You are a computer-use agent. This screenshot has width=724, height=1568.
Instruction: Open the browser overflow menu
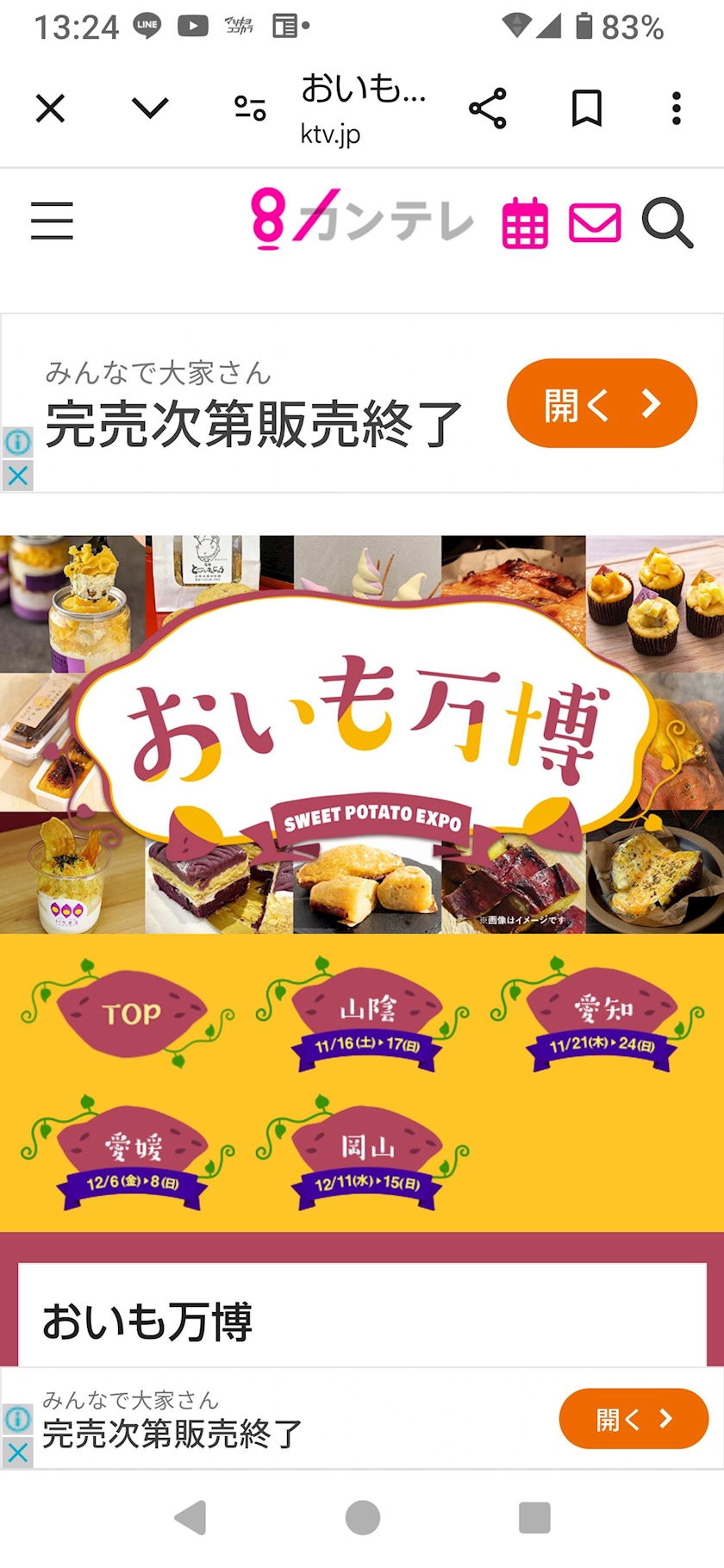(x=677, y=109)
